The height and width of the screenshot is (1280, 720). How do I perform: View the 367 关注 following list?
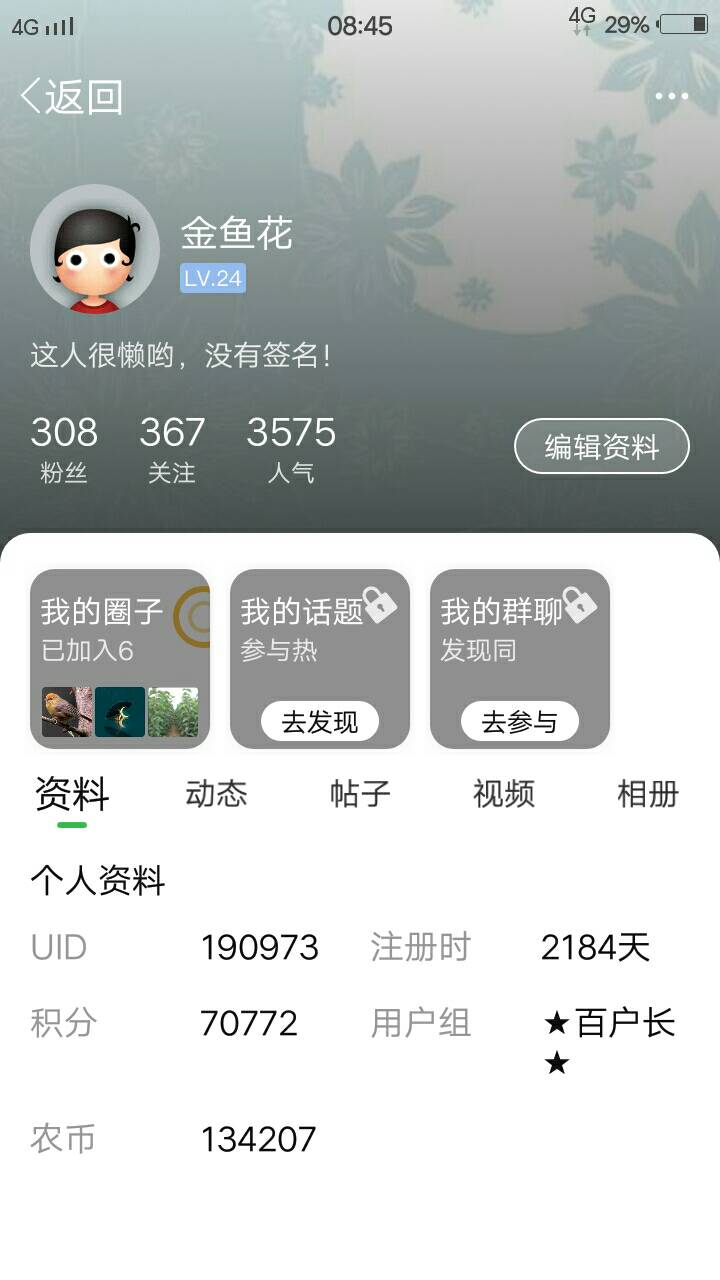click(172, 448)
